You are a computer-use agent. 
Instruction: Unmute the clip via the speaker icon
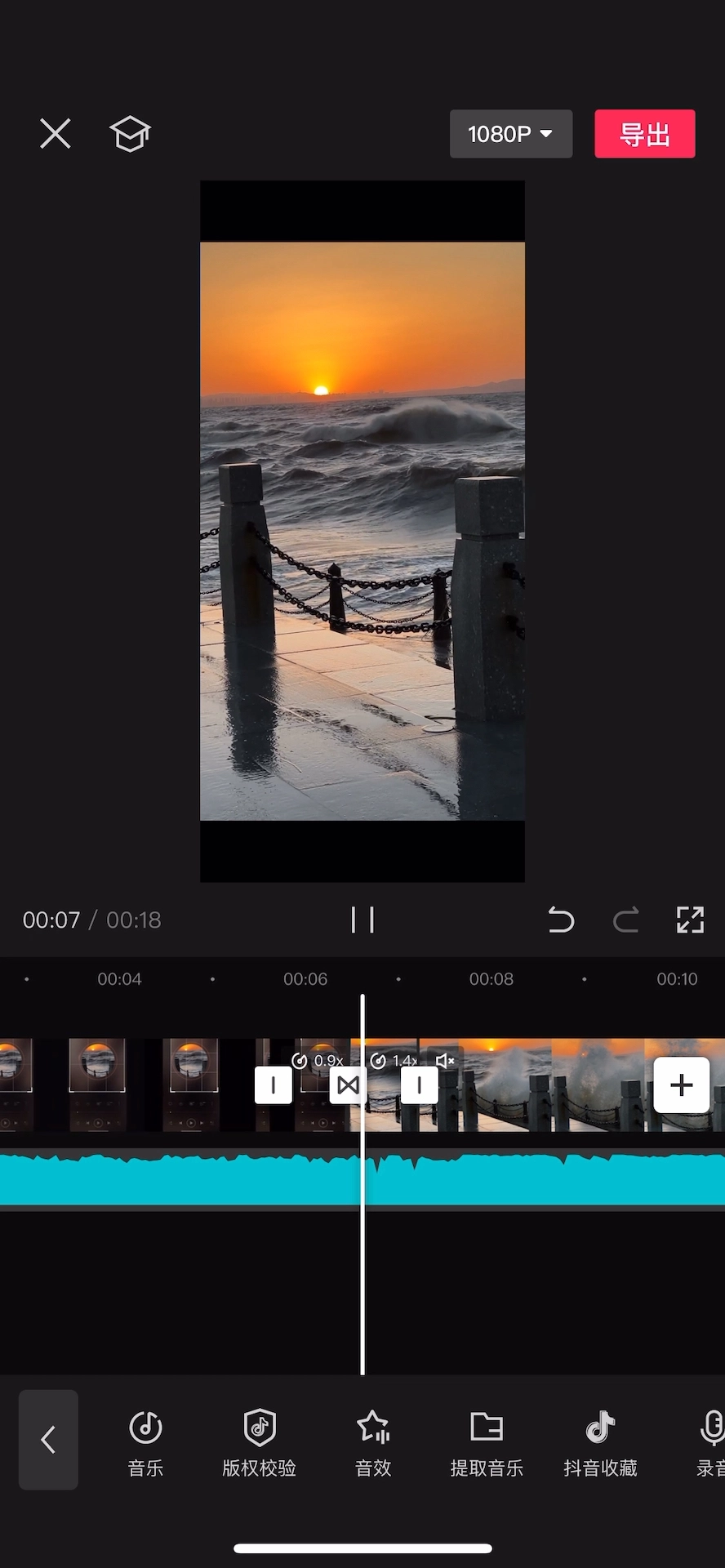[445, 1060]
